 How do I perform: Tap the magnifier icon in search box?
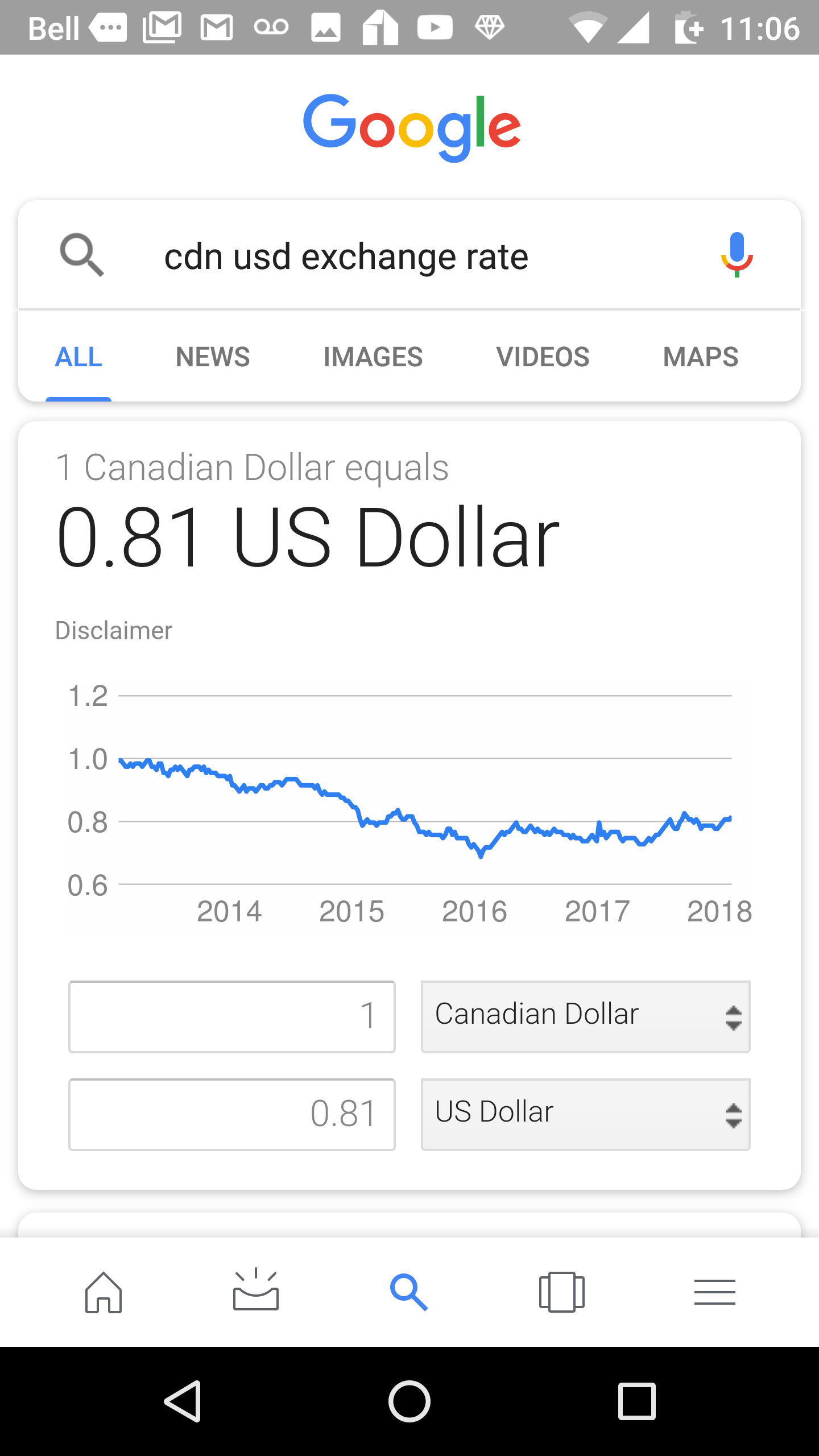tap(82, 255)
